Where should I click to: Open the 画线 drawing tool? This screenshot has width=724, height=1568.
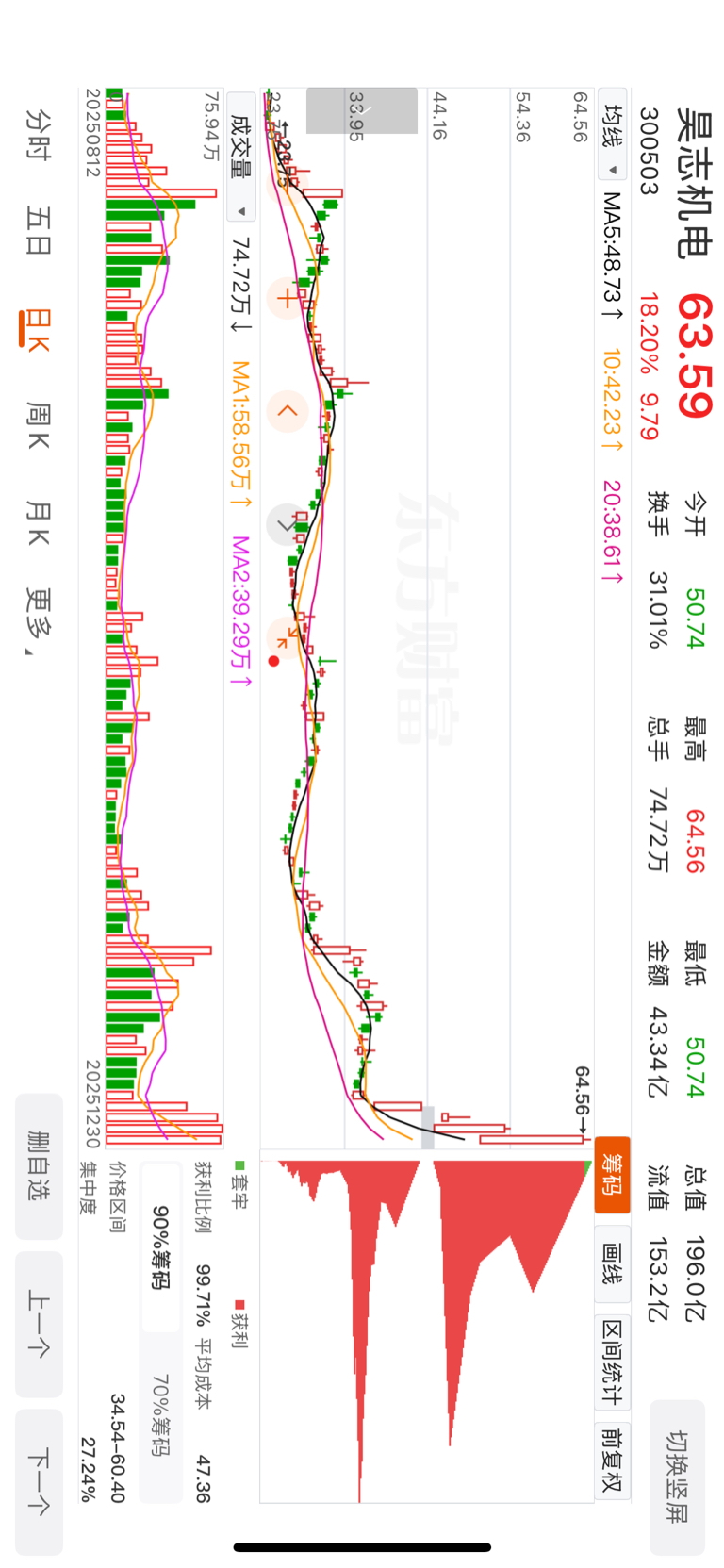click(x=613, y=1263)
